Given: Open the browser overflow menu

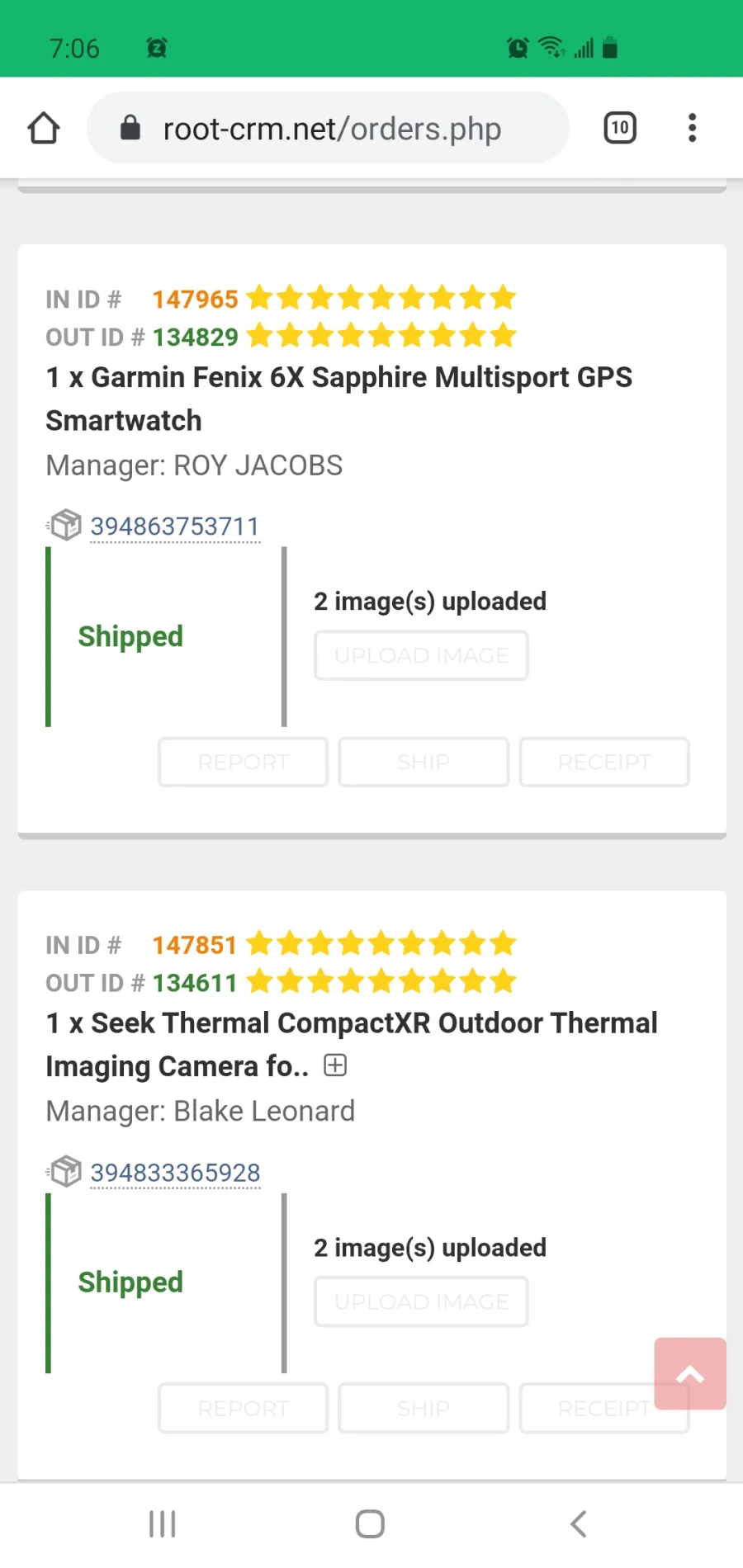Looking at the screenshot, I should pyautogui.click(x=692, y=128).
